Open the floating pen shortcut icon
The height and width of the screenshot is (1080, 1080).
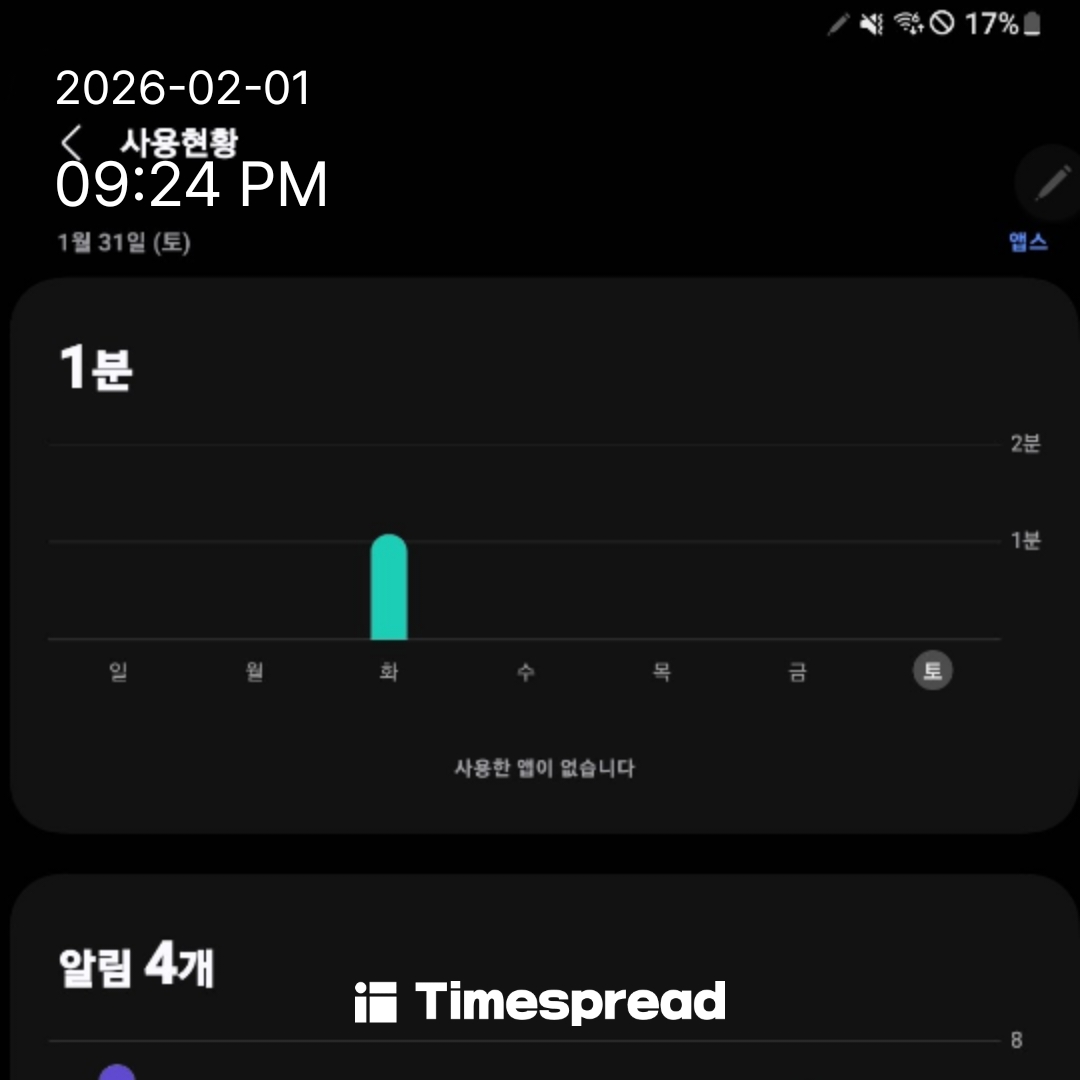pyautogui.click(x=1050, y=183)
